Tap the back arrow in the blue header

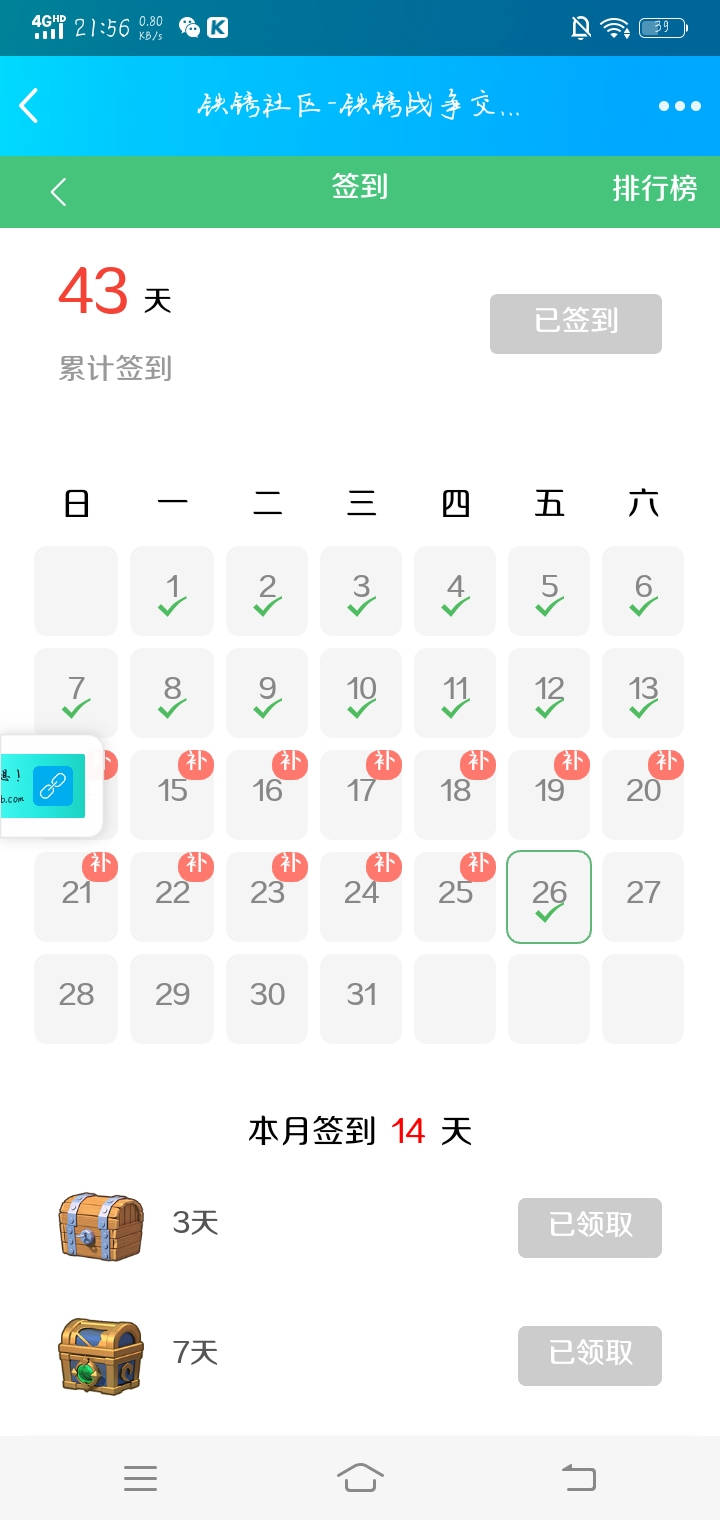29,105
